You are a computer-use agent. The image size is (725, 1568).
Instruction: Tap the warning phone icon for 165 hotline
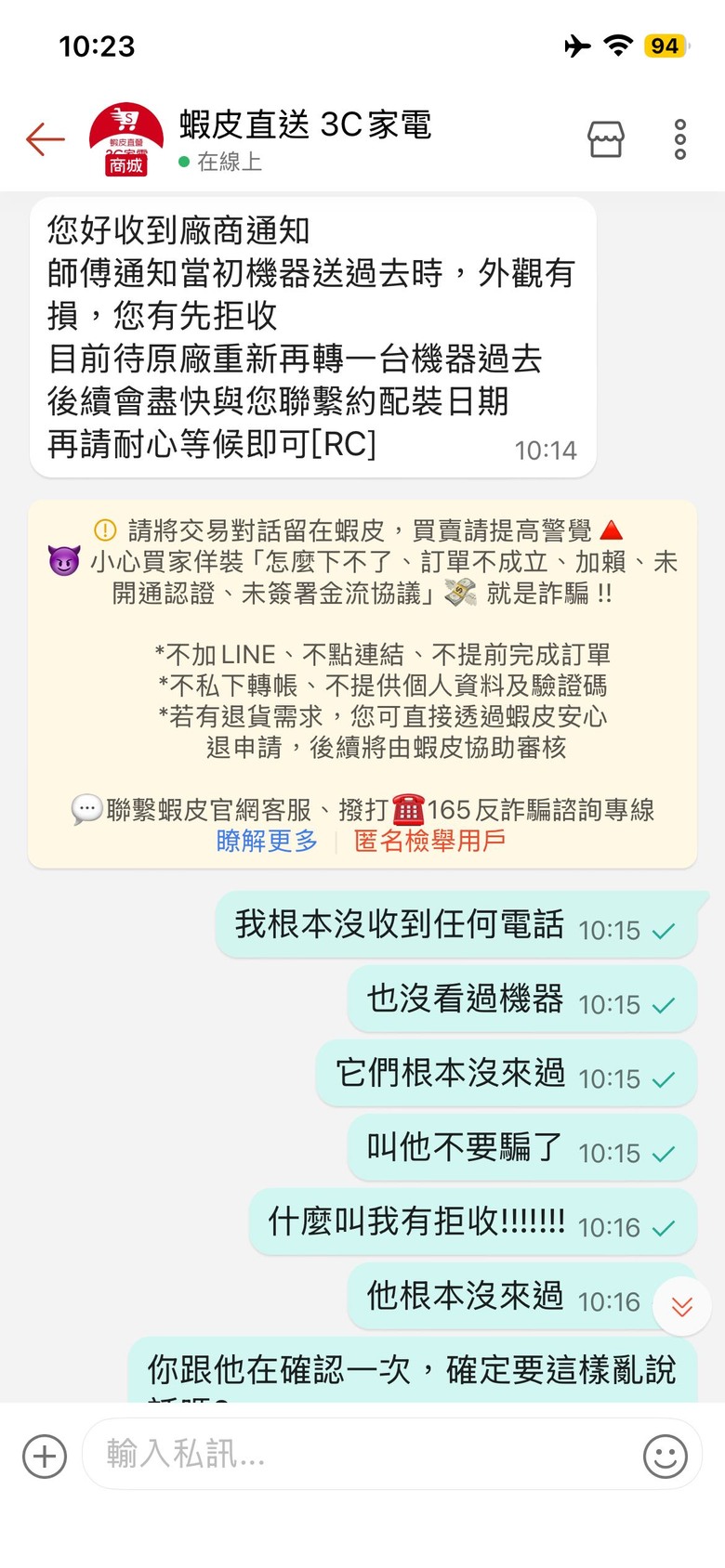(410, 810)
